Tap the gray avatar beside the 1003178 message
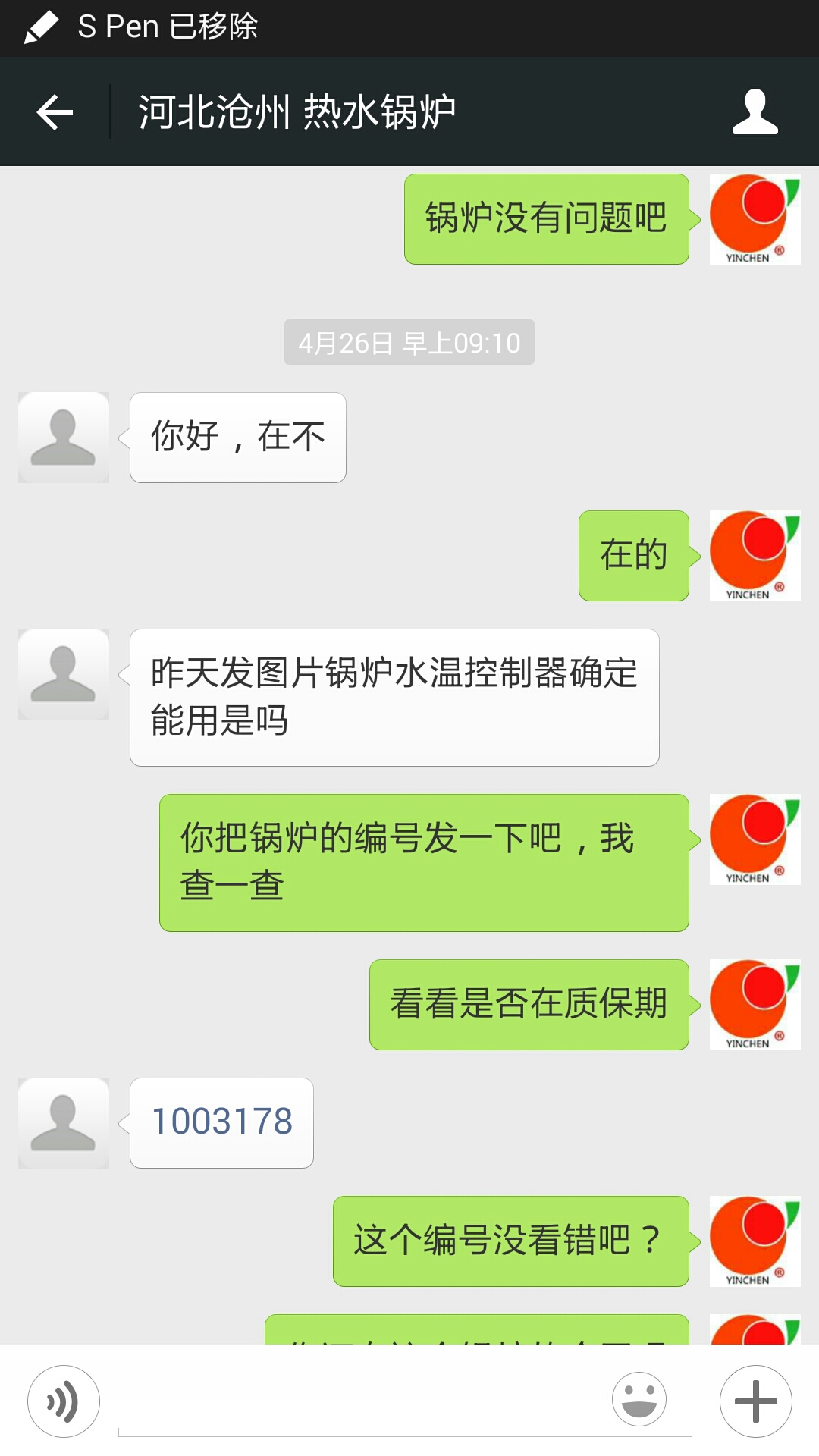Viewport: 819px width, 1456px height. click(x=64, y=1123)
